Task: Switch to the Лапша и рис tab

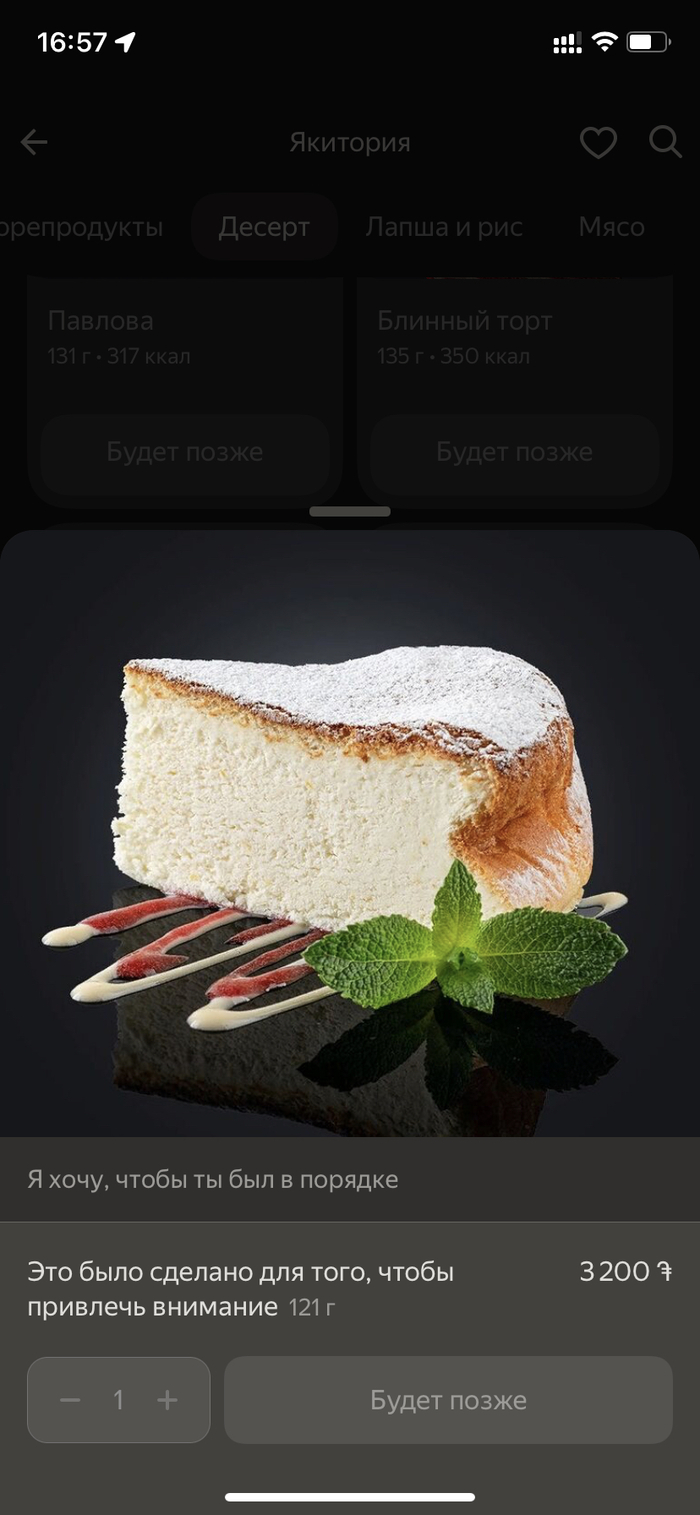Action: [x=444, y=227]
